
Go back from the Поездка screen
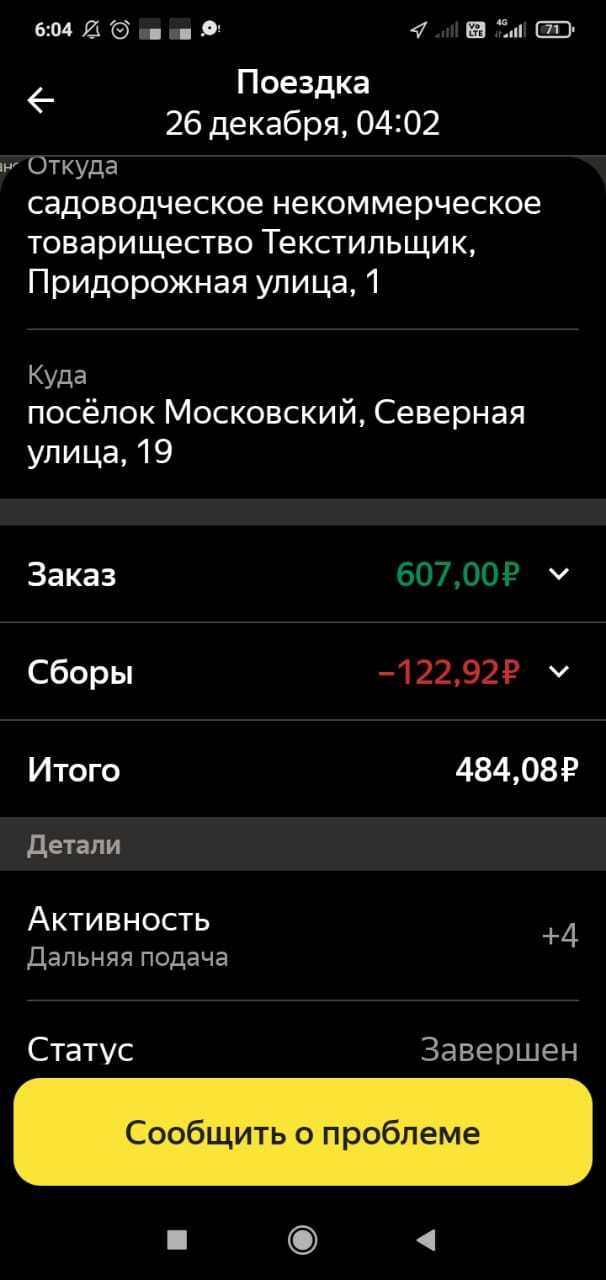(41, 100)
